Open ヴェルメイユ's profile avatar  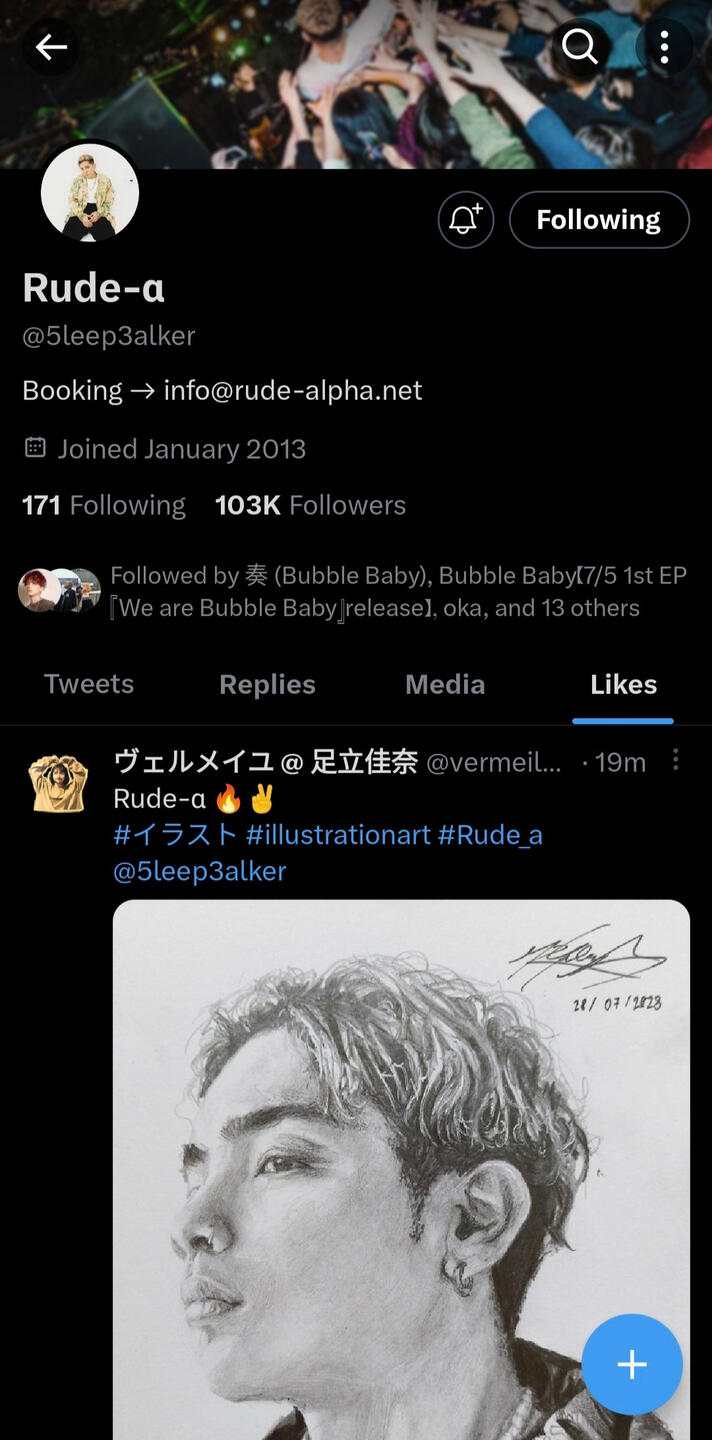click(58, 783)
